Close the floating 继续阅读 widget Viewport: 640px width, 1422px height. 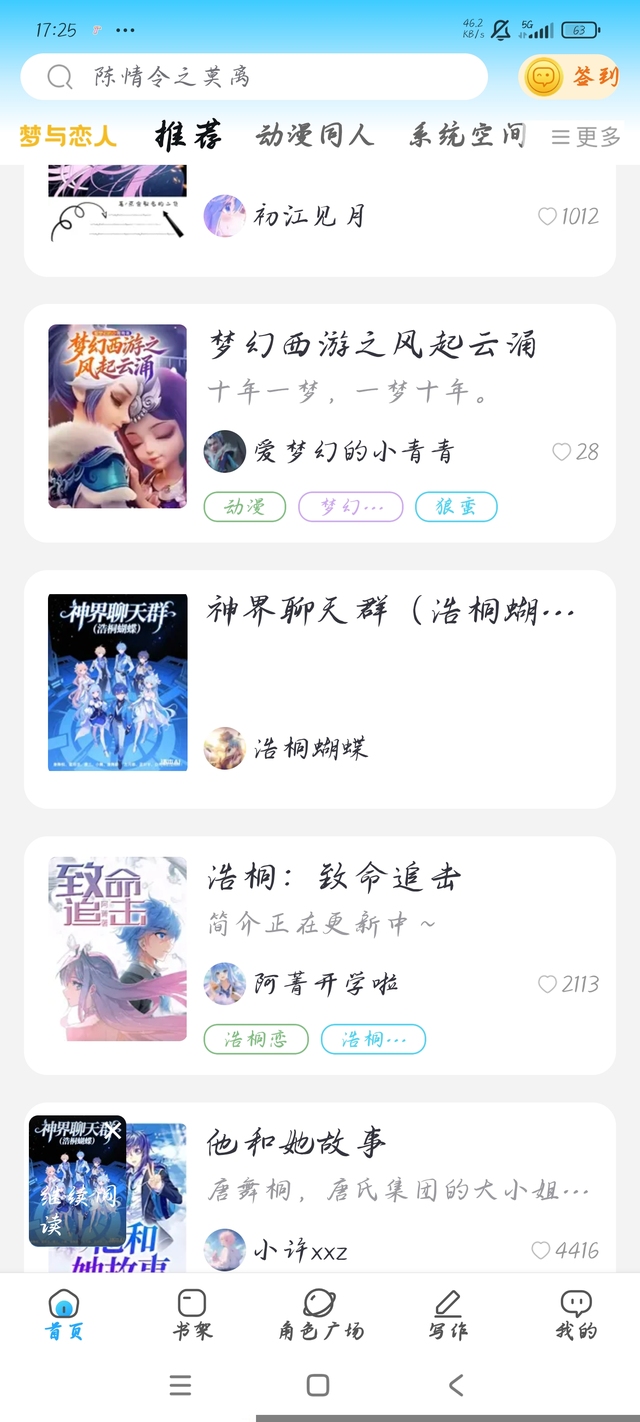pyautogui.click(x=114, y=1128)
